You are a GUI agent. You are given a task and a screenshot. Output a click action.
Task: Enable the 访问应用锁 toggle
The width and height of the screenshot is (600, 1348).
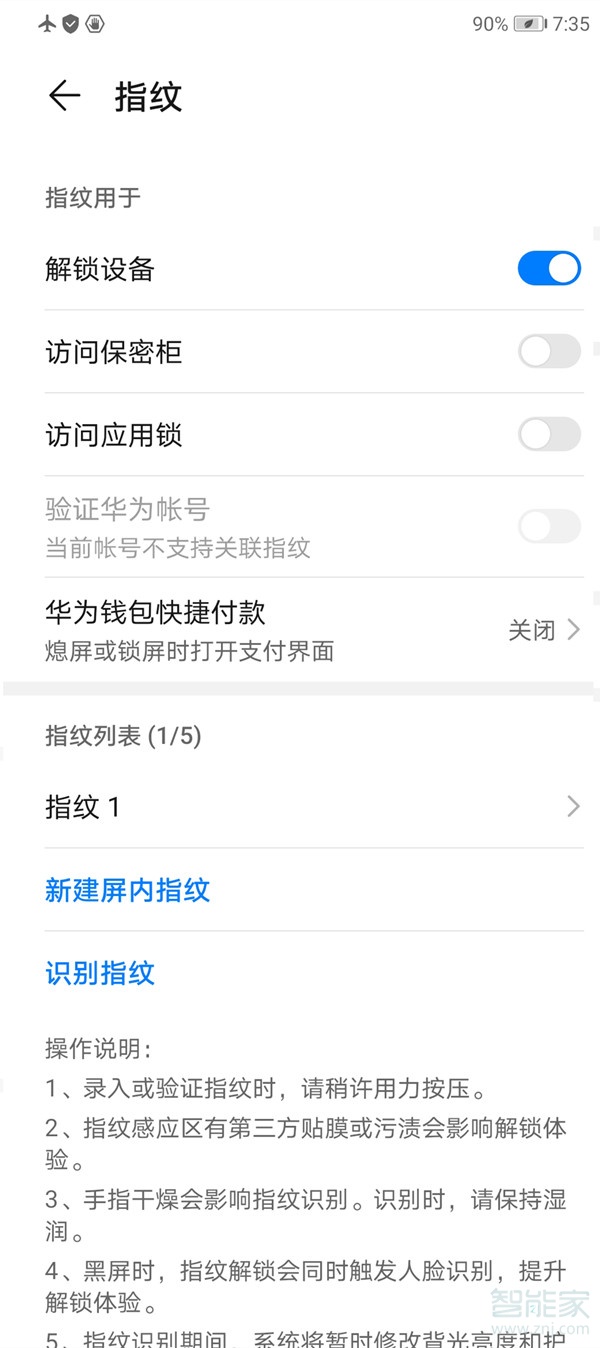[548, 435]
